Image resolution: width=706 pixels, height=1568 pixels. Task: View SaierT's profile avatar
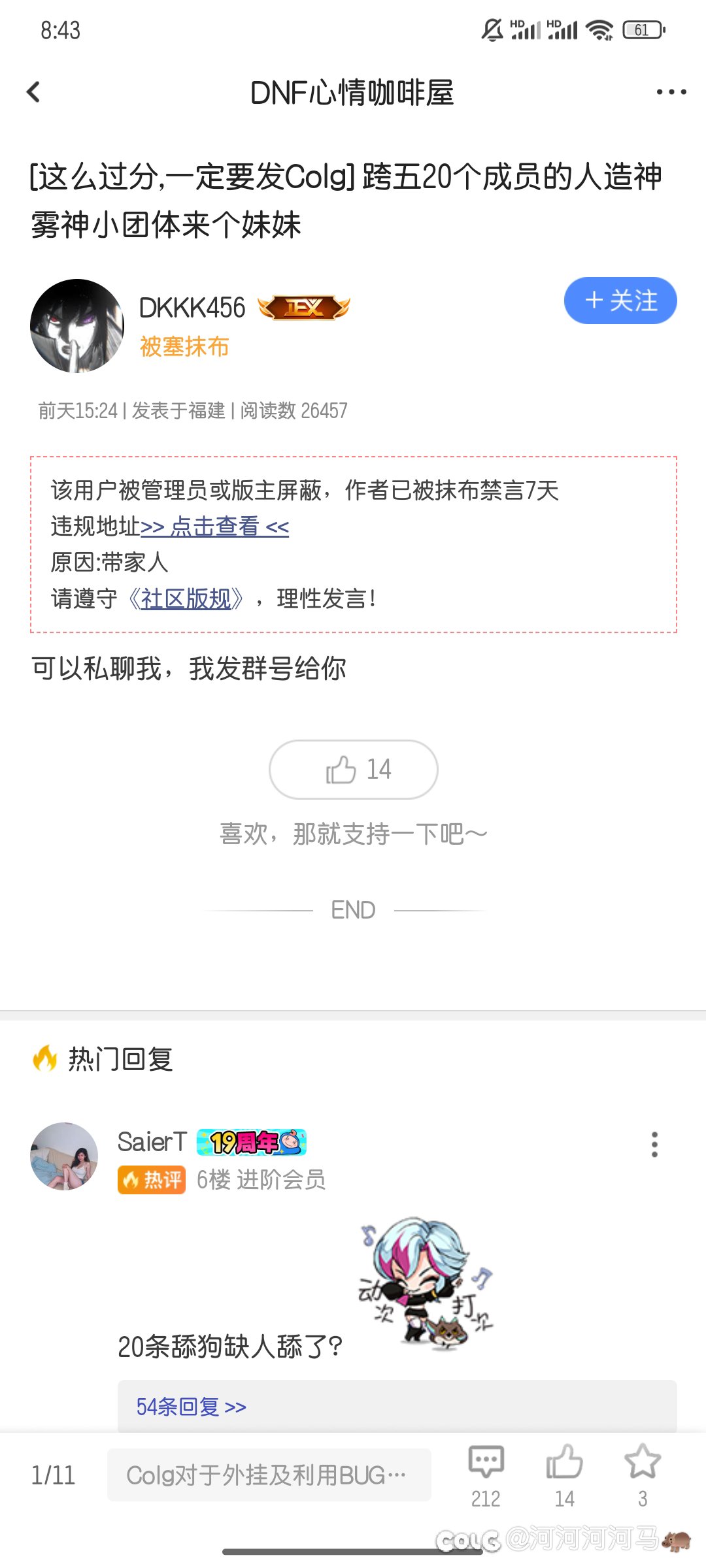[x=64, y=1156]
